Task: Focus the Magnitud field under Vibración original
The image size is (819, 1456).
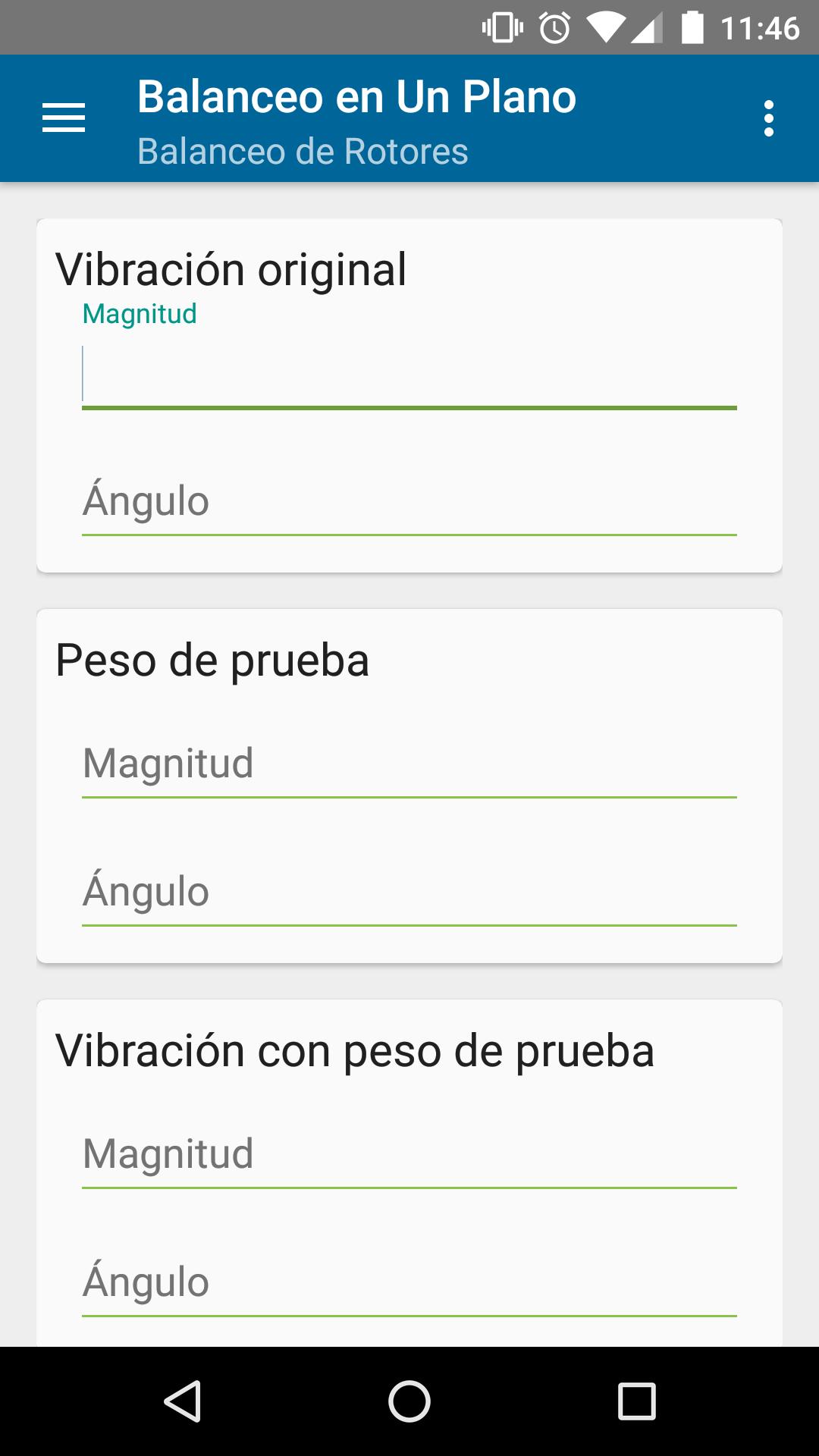Action: pyautogui.click(x=409, y=375)
